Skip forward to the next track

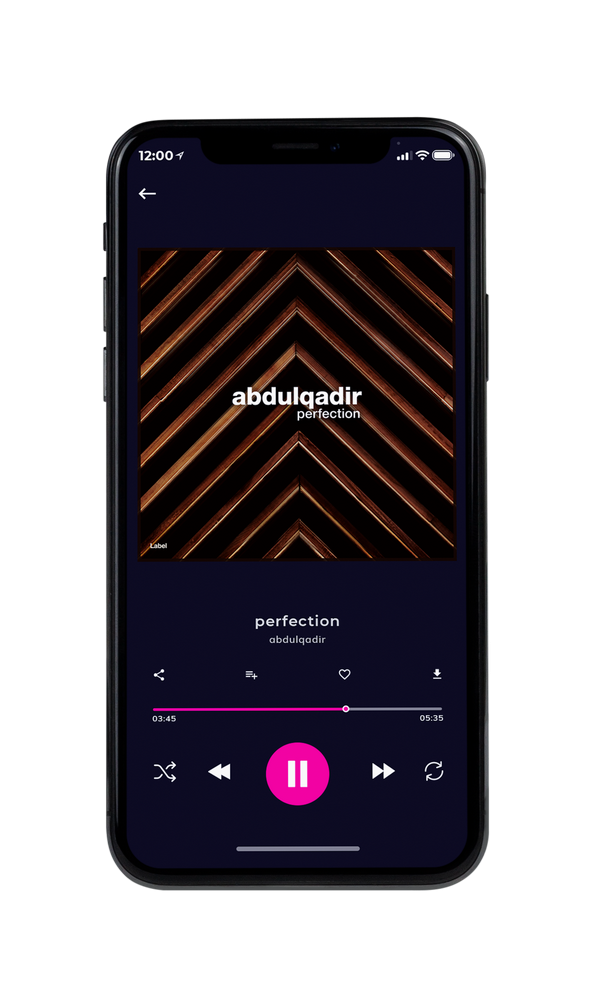383,771
